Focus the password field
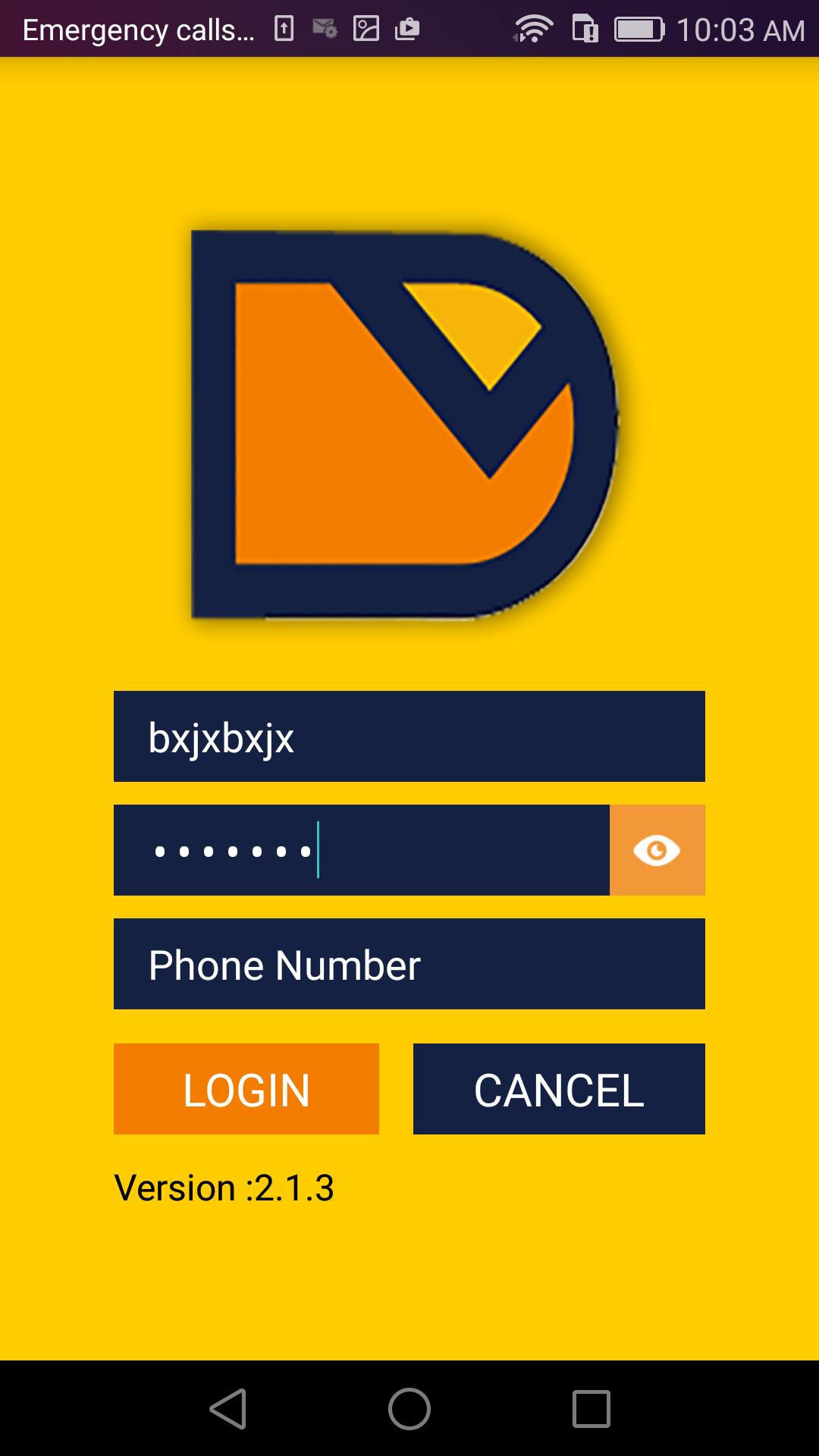 click(x=361, y=850)
